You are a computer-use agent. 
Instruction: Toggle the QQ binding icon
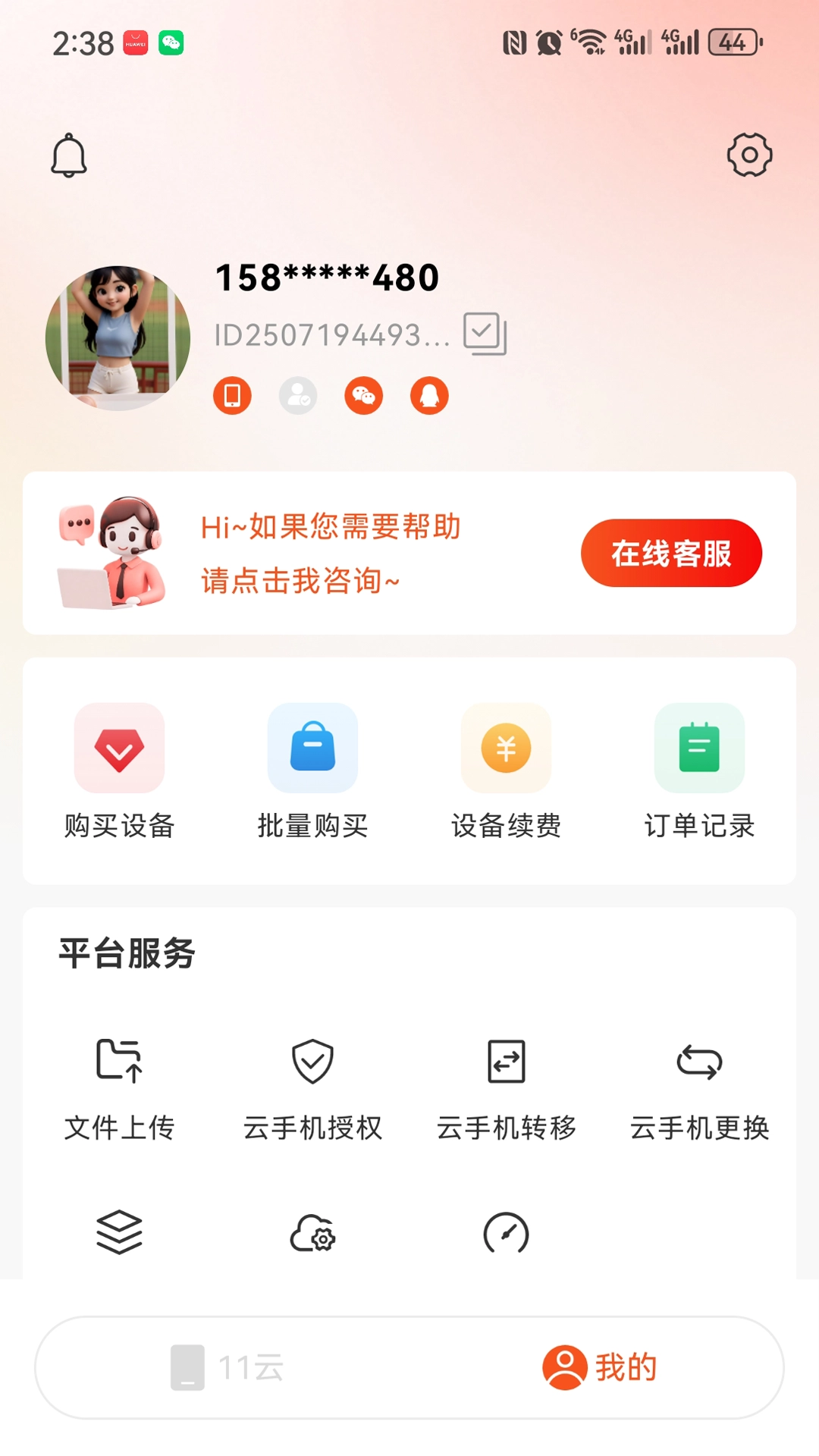point(429,396)
